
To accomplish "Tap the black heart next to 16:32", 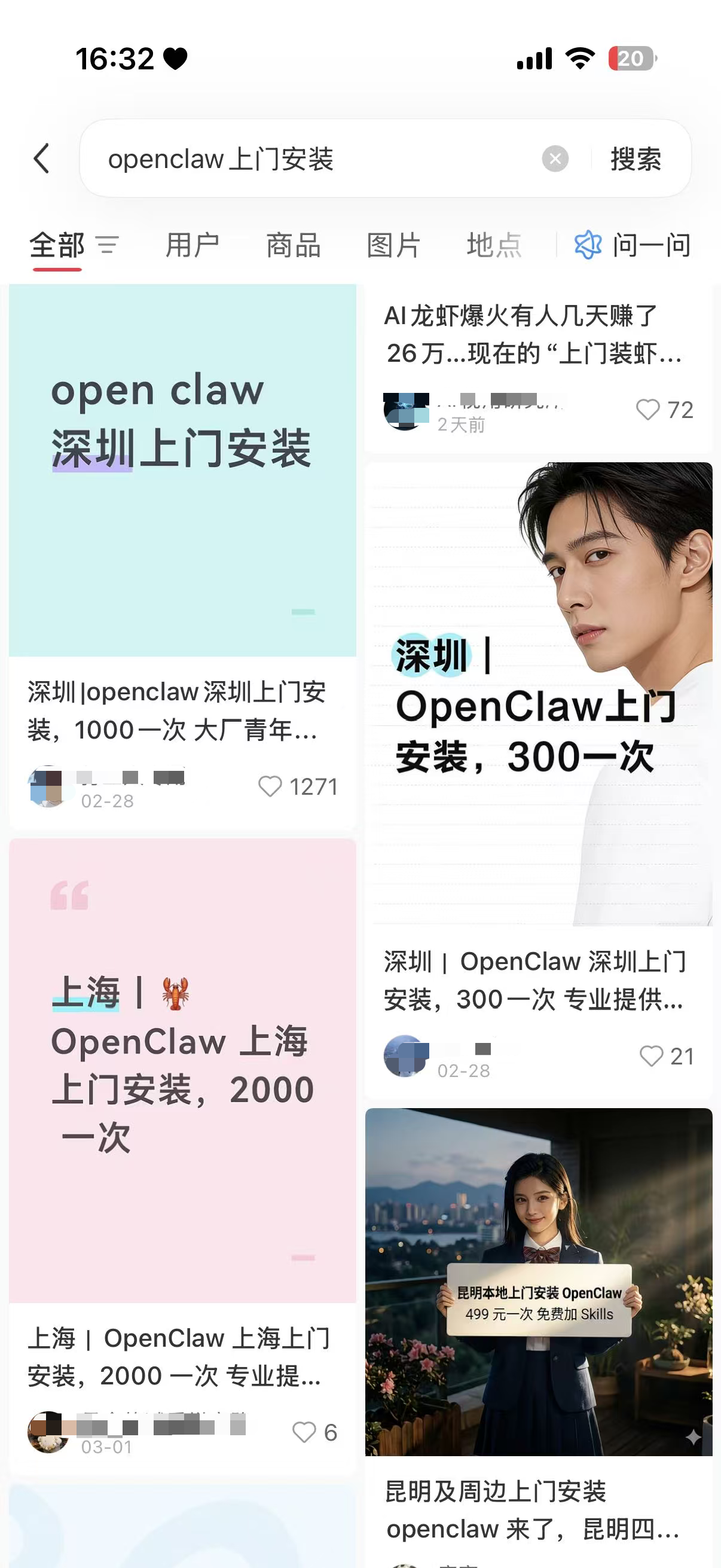I will click(x=174, y=58).
